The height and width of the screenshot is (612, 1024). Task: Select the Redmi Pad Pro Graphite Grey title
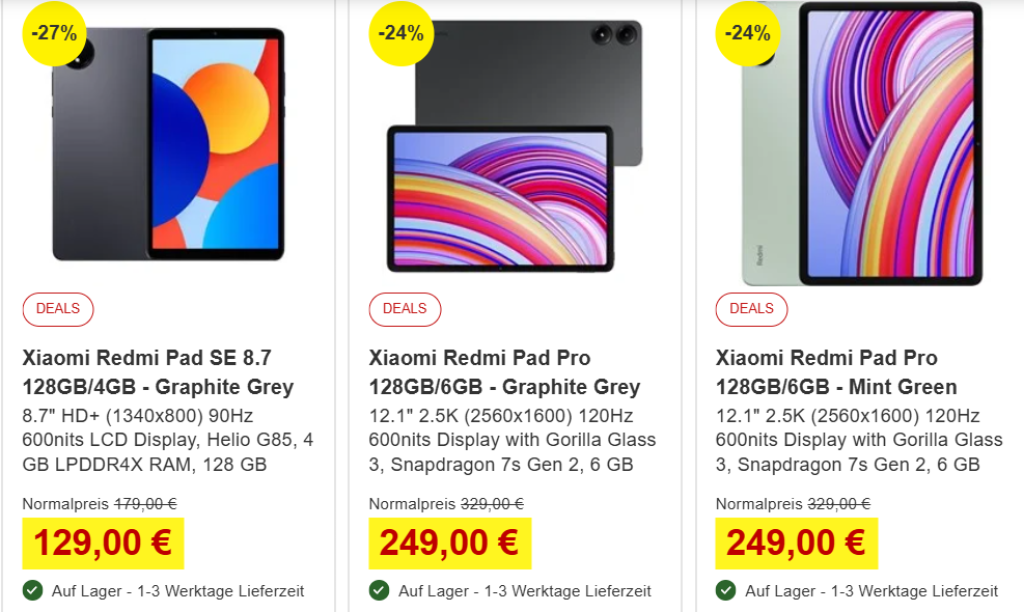click(504, 372)
